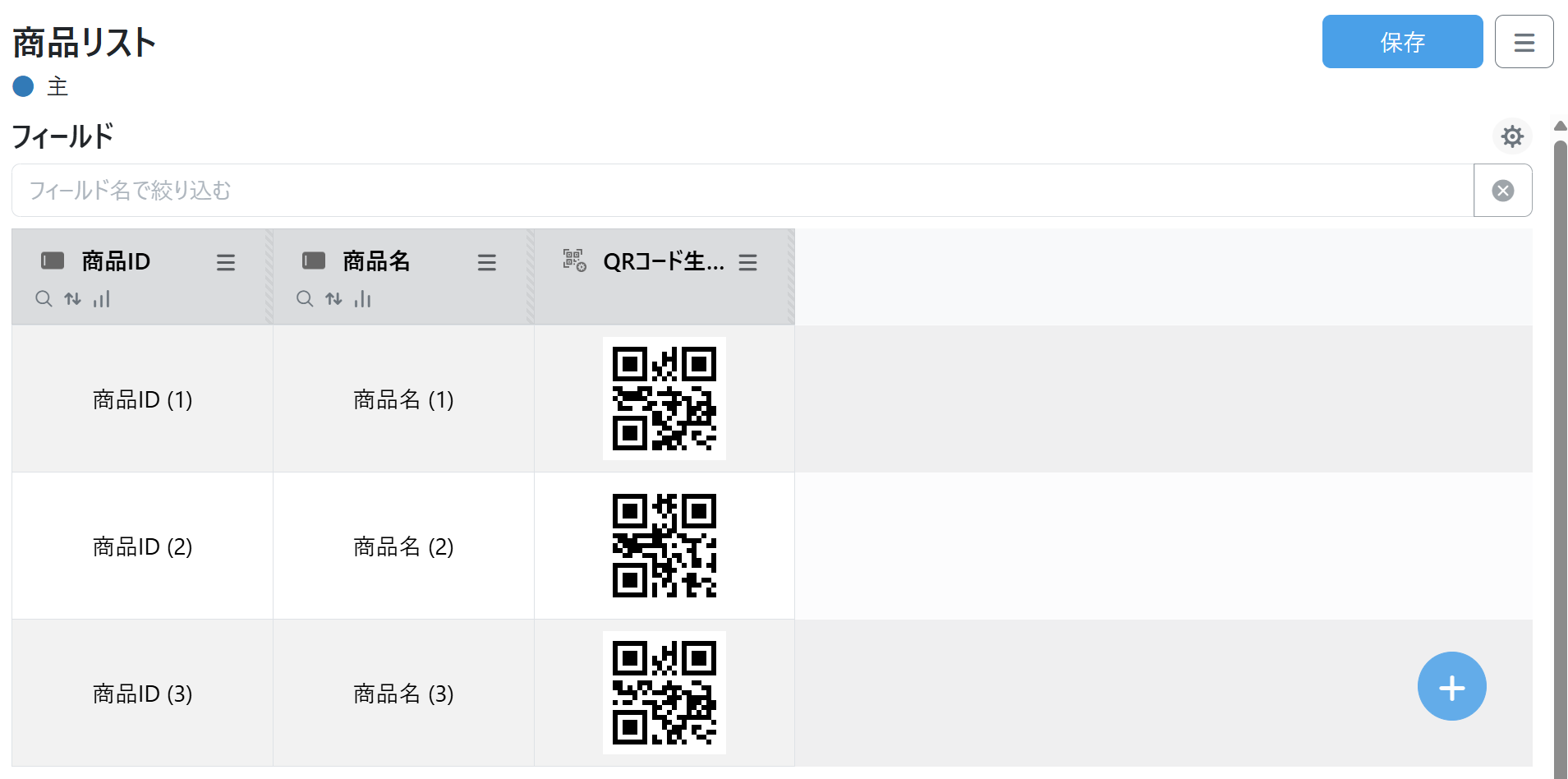Sort by the 商品ID column
This screenshot has height=779, width=1568.
(73, 299)
